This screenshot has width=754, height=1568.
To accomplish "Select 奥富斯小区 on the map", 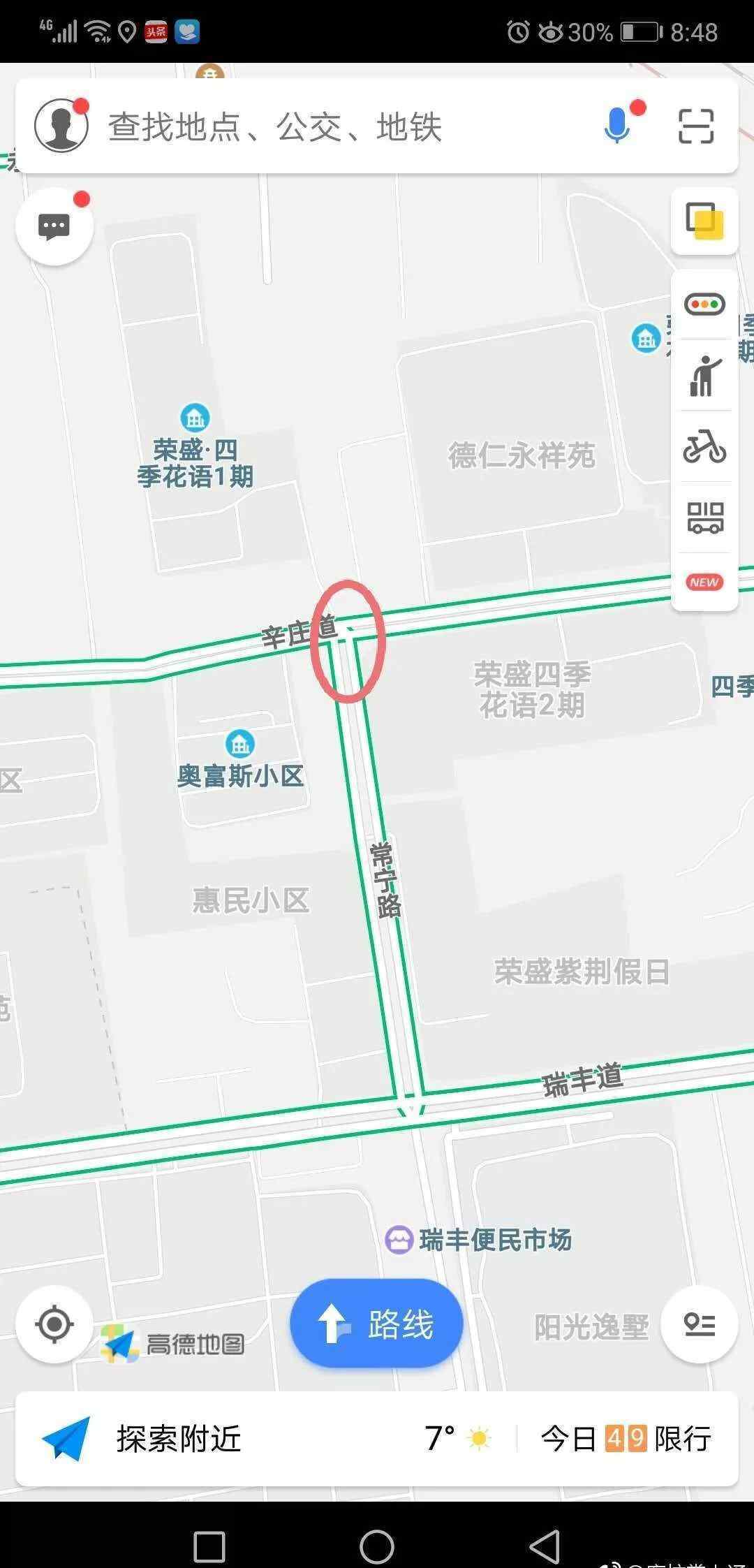I will pos(240,745).
